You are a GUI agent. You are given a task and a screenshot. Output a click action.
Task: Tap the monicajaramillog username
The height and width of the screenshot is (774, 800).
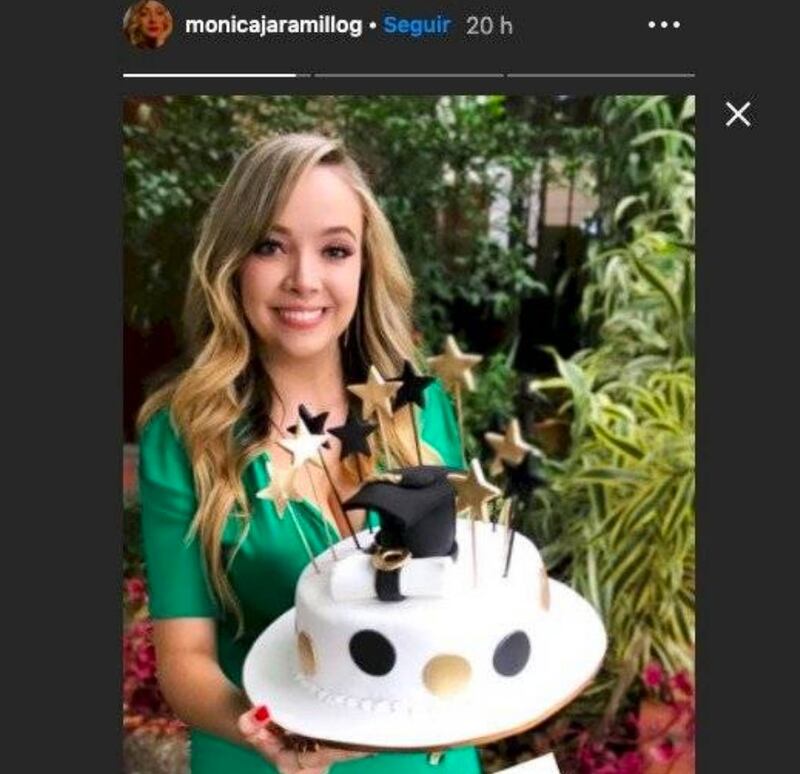[273, 25]
